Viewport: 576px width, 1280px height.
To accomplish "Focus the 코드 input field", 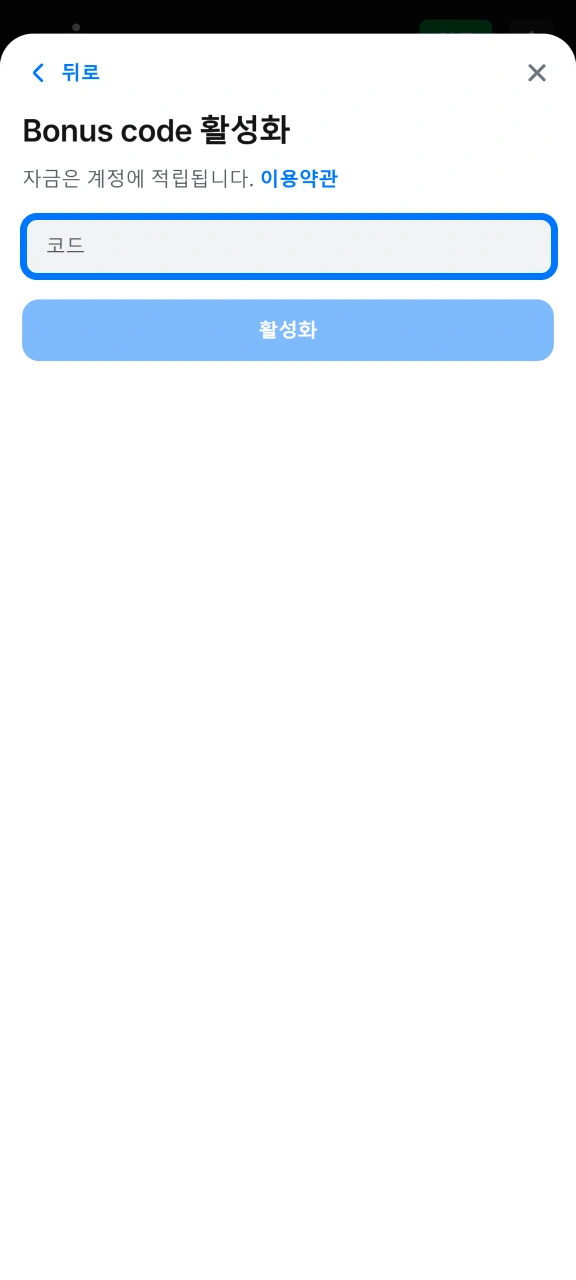I will pyautogui.click(x=288, y=246).
